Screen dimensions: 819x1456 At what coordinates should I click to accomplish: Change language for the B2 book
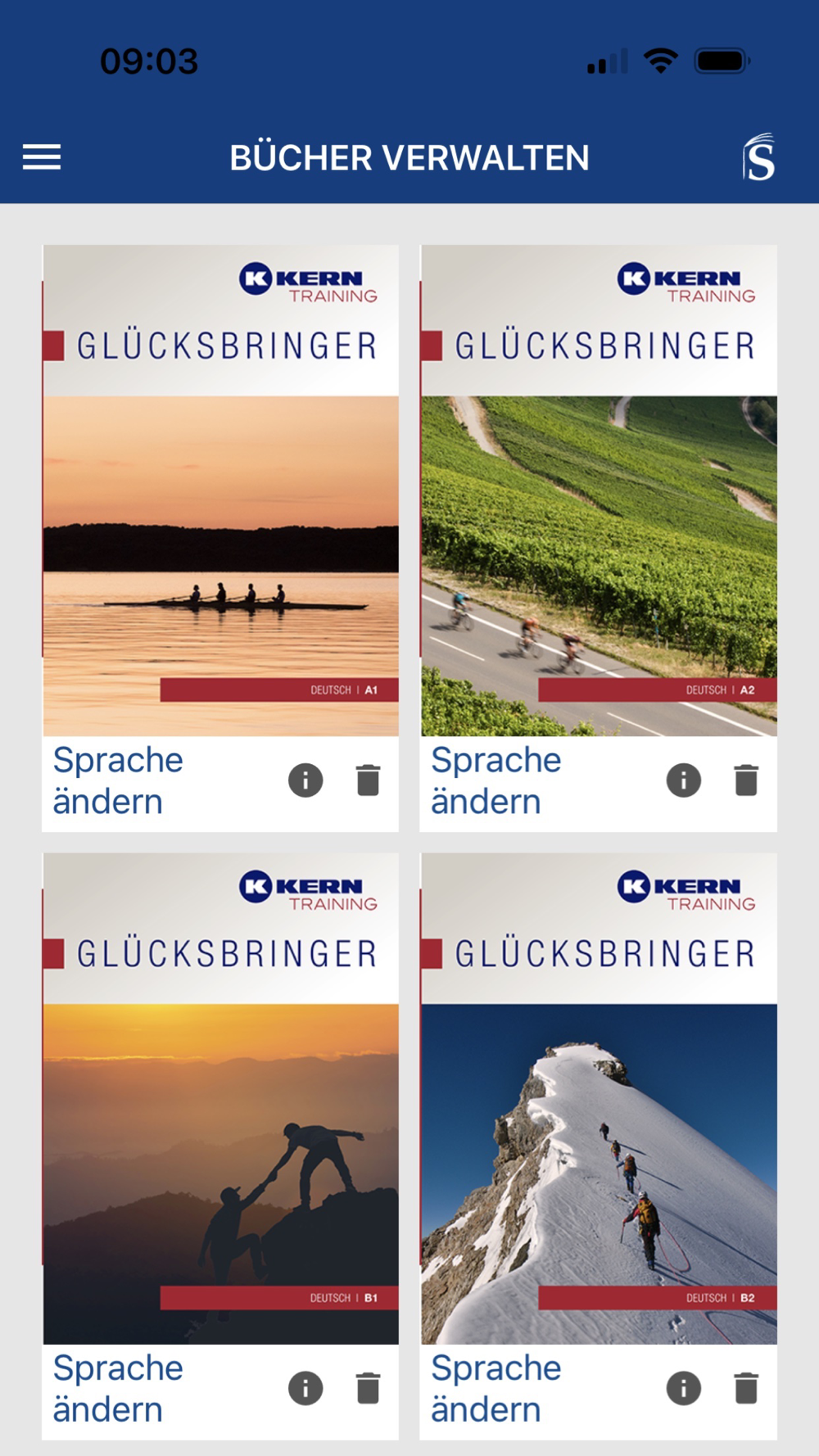pos(496,1388)
